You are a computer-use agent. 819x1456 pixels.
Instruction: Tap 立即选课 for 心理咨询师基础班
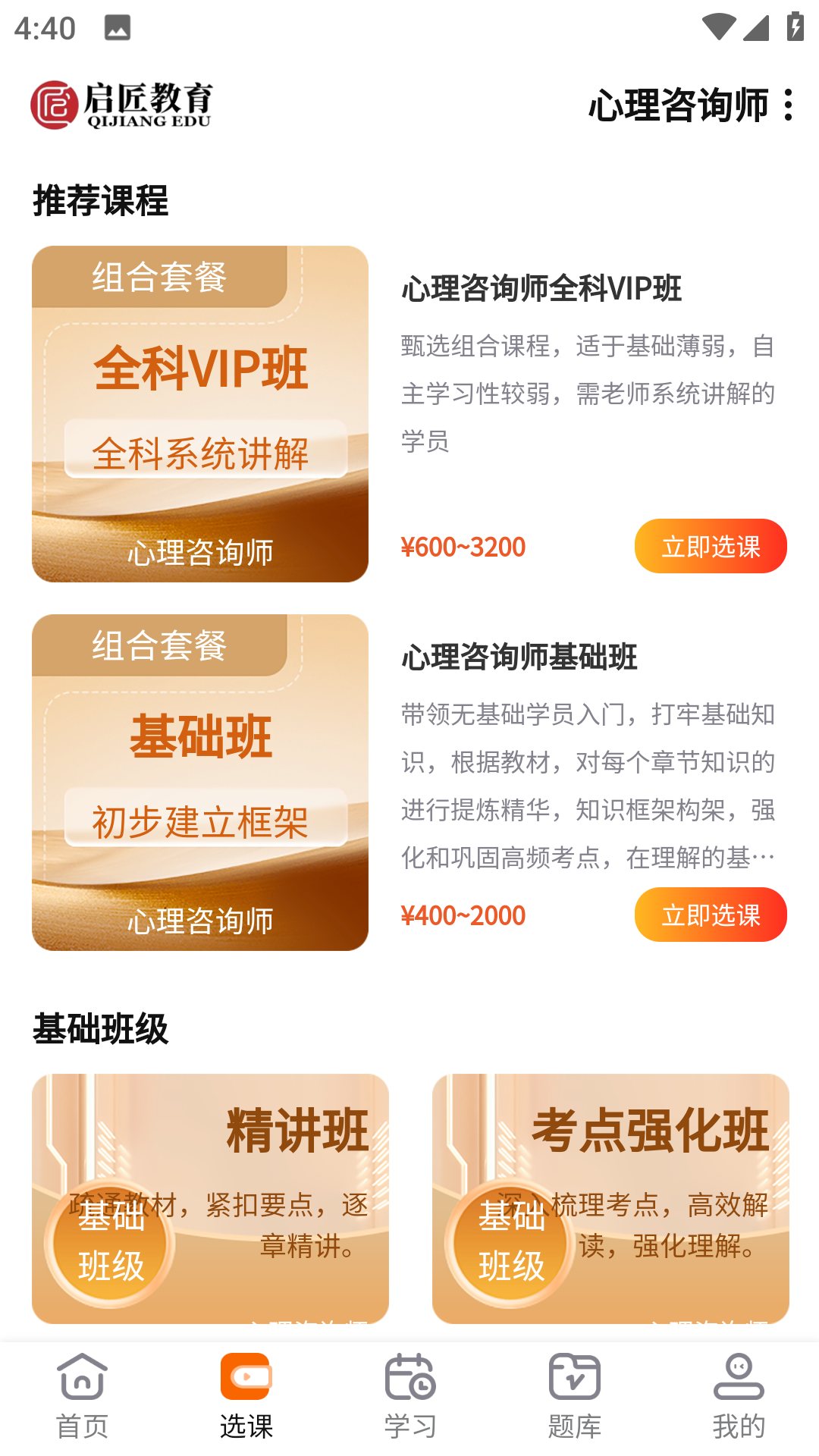710,915
